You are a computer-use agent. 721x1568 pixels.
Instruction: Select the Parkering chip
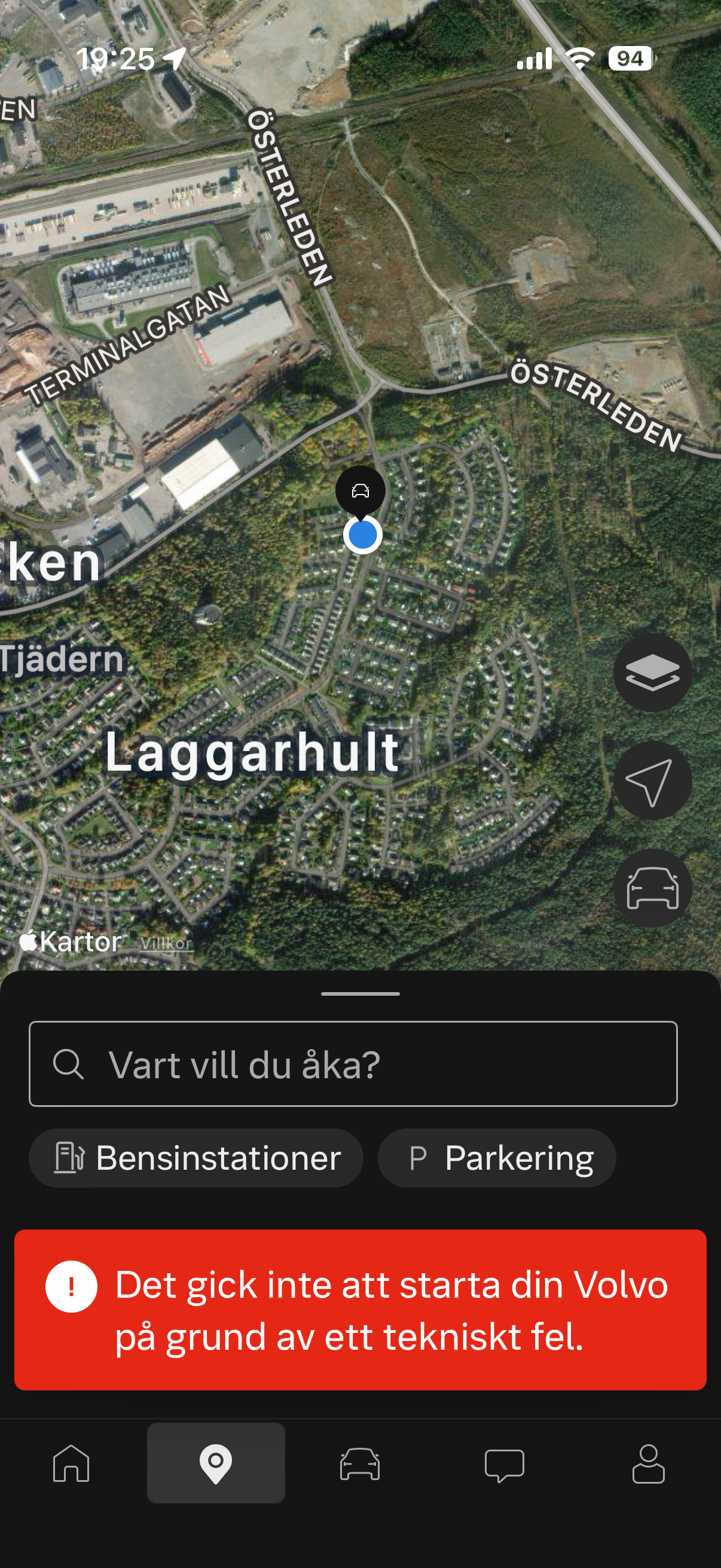pyautogui.click(x=496, y=1158)
